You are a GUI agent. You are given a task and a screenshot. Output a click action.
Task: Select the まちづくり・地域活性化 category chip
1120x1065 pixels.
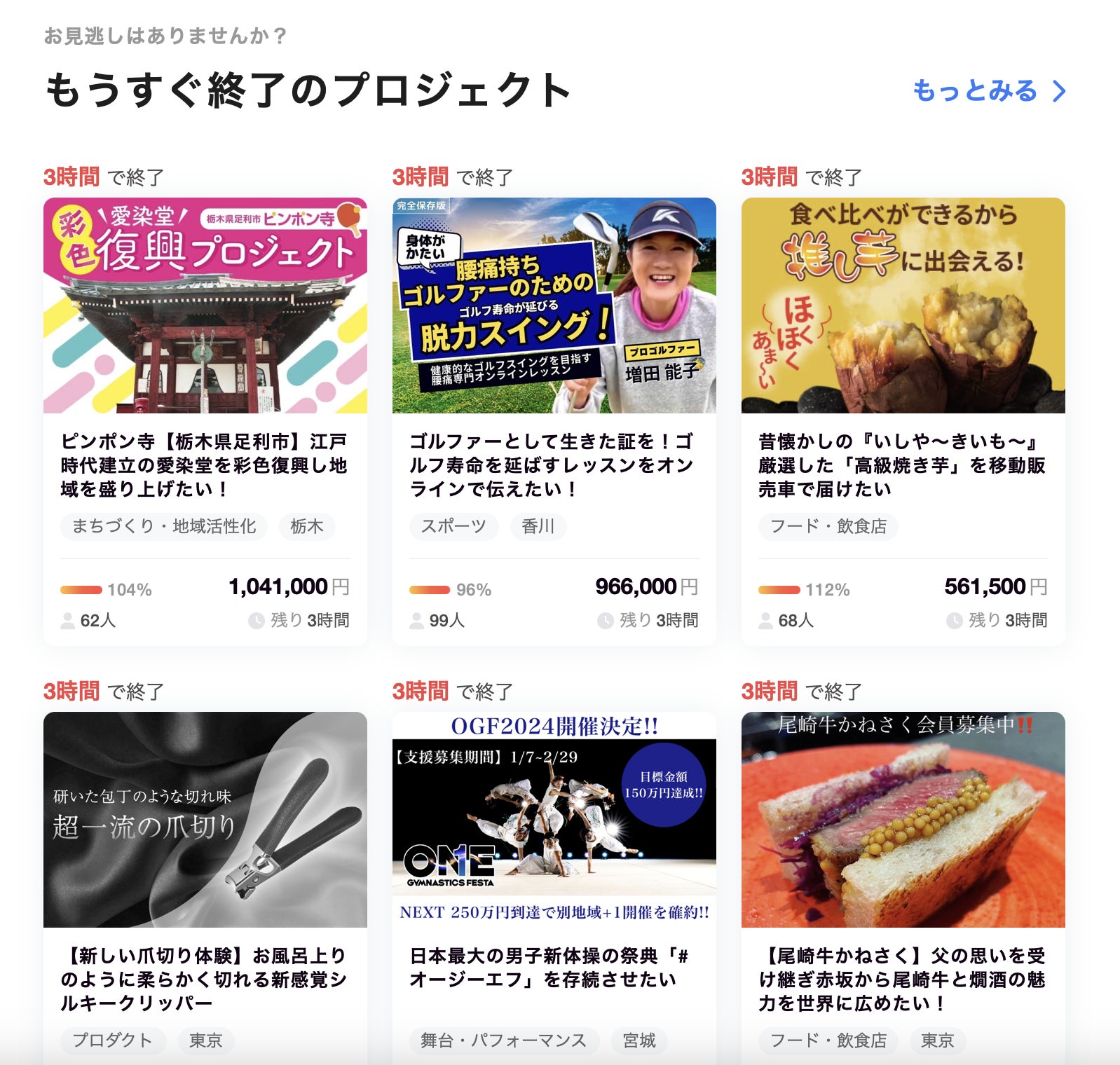click(x=164, y=526)
